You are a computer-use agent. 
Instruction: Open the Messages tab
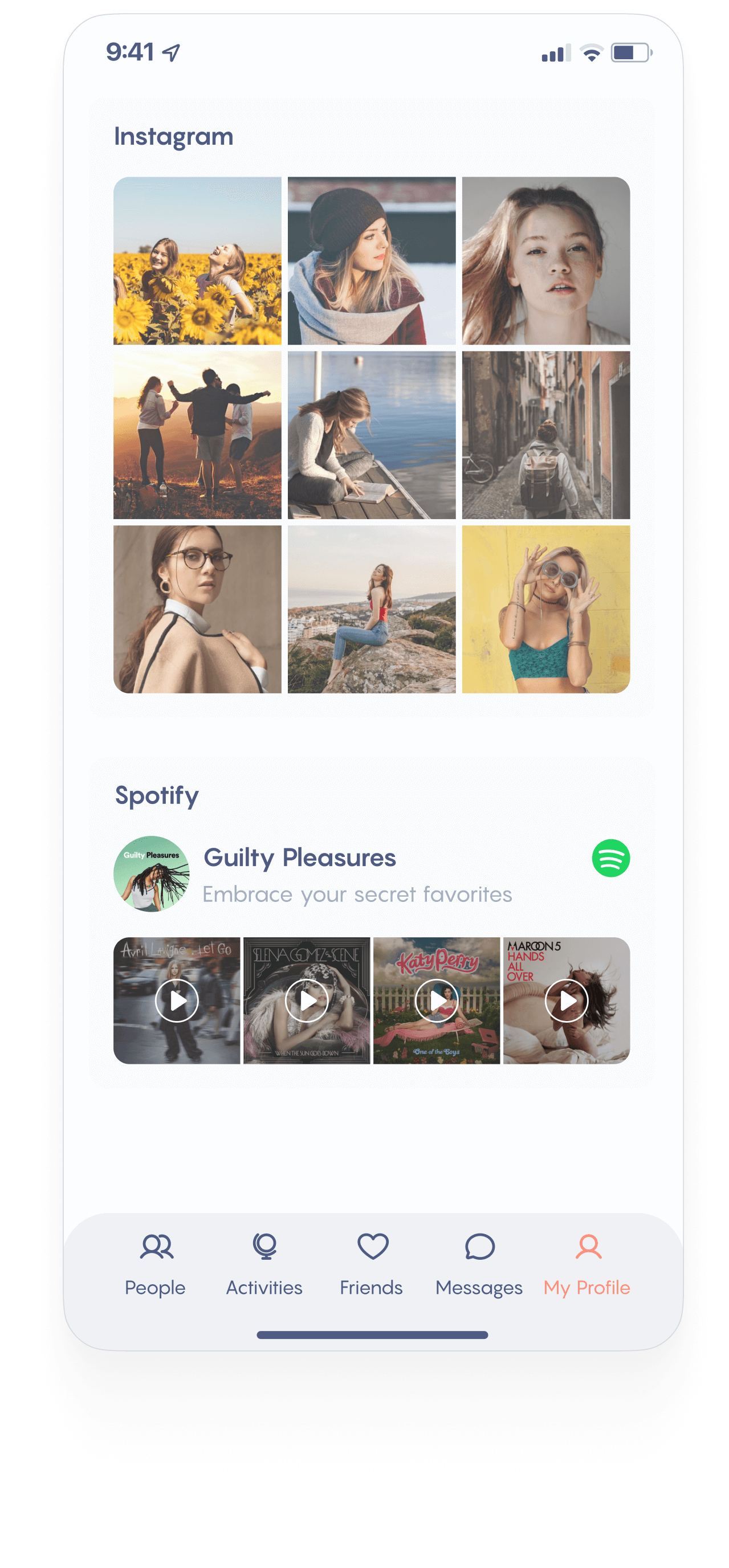click(479, 1265)
